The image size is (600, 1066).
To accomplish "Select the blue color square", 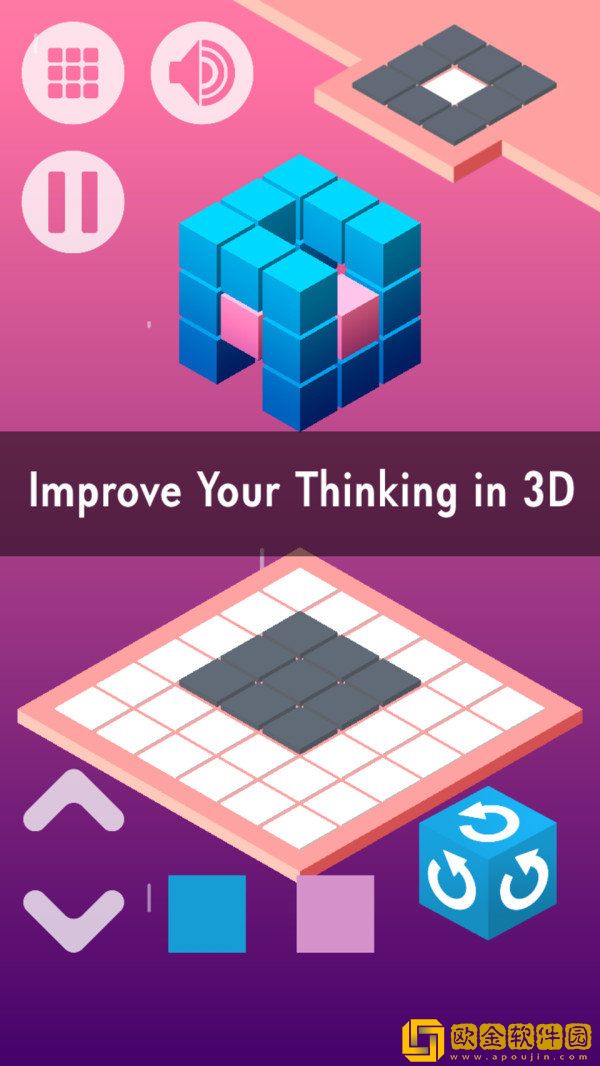I will click(207, 913).
